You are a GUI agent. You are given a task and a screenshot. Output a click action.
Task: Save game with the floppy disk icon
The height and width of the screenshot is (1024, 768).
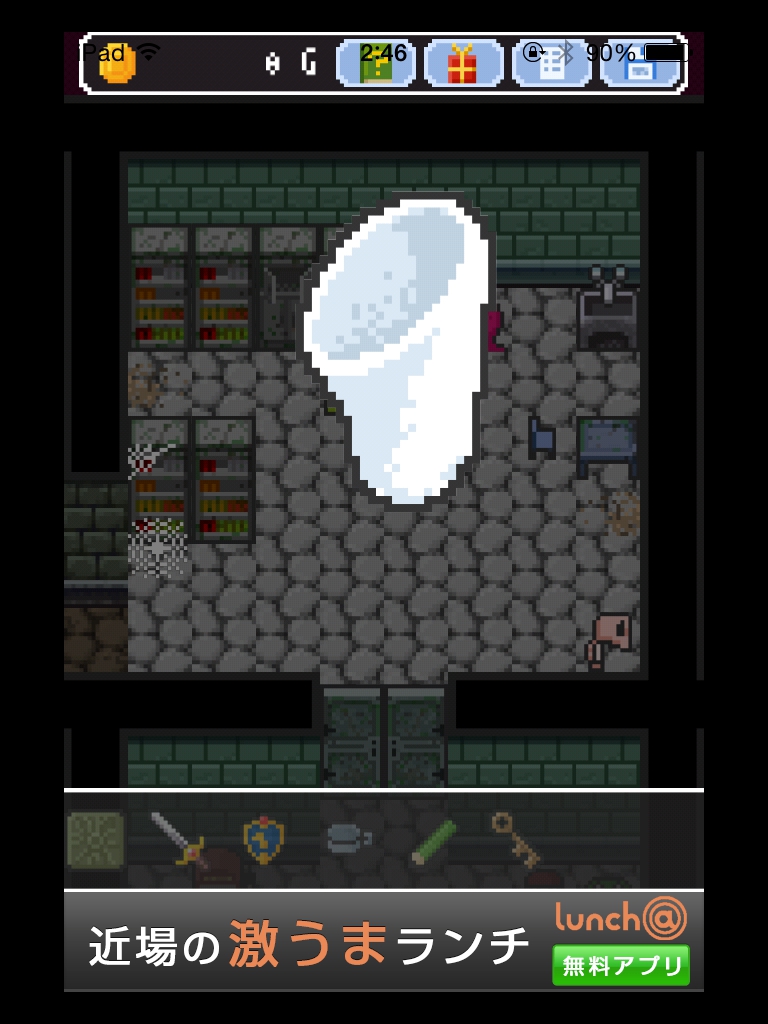coord(639,64)
